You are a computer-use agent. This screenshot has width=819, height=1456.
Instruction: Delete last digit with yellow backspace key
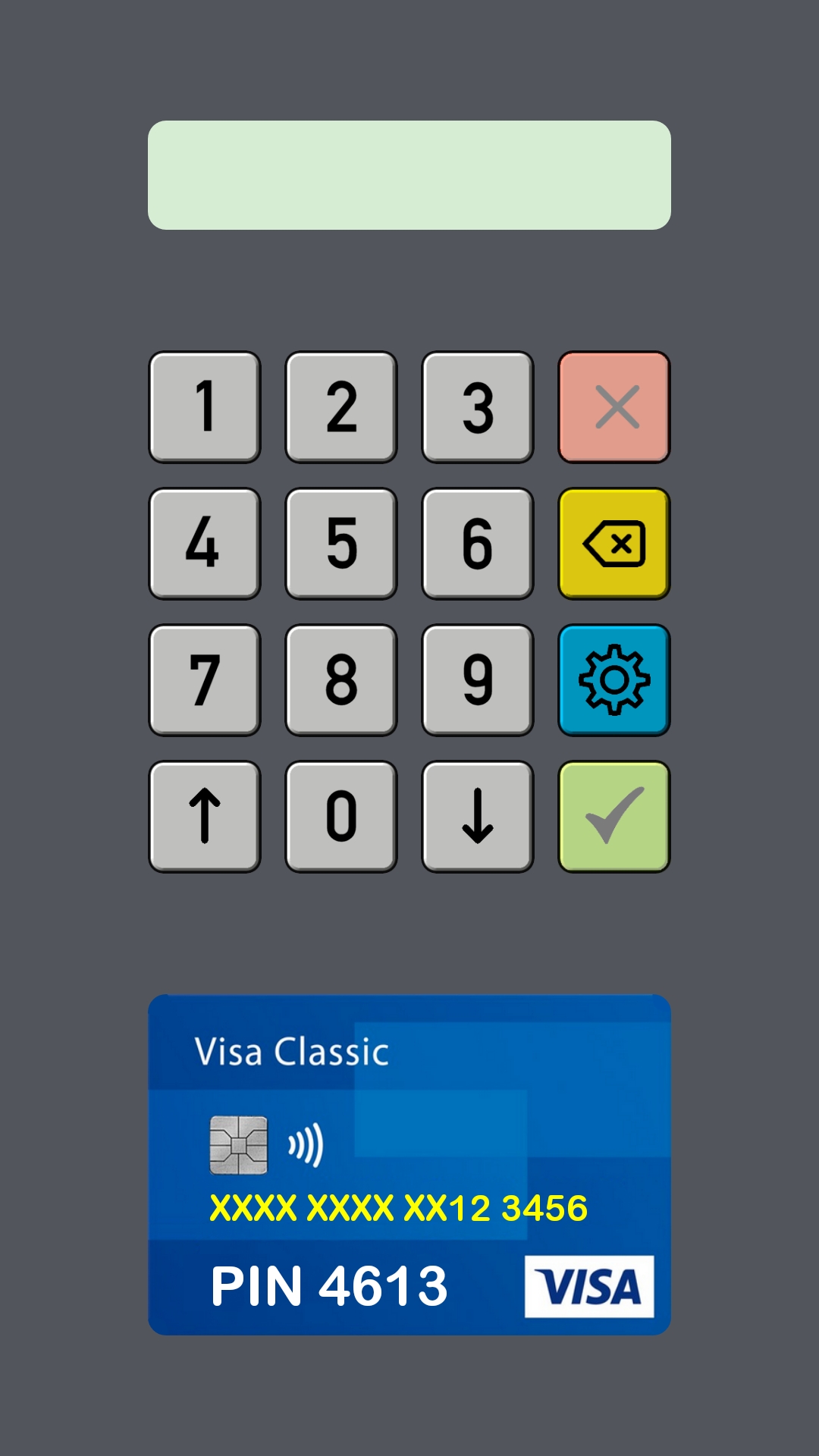tap(614, 544)
